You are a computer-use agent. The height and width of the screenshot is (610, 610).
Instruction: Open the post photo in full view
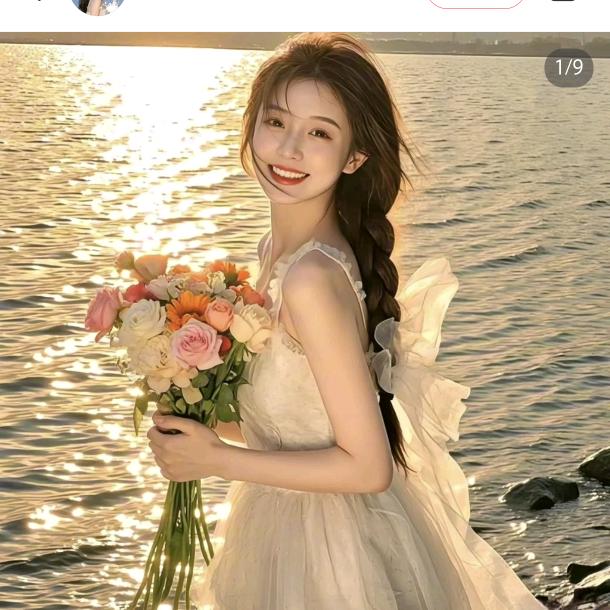pos(305,330)
